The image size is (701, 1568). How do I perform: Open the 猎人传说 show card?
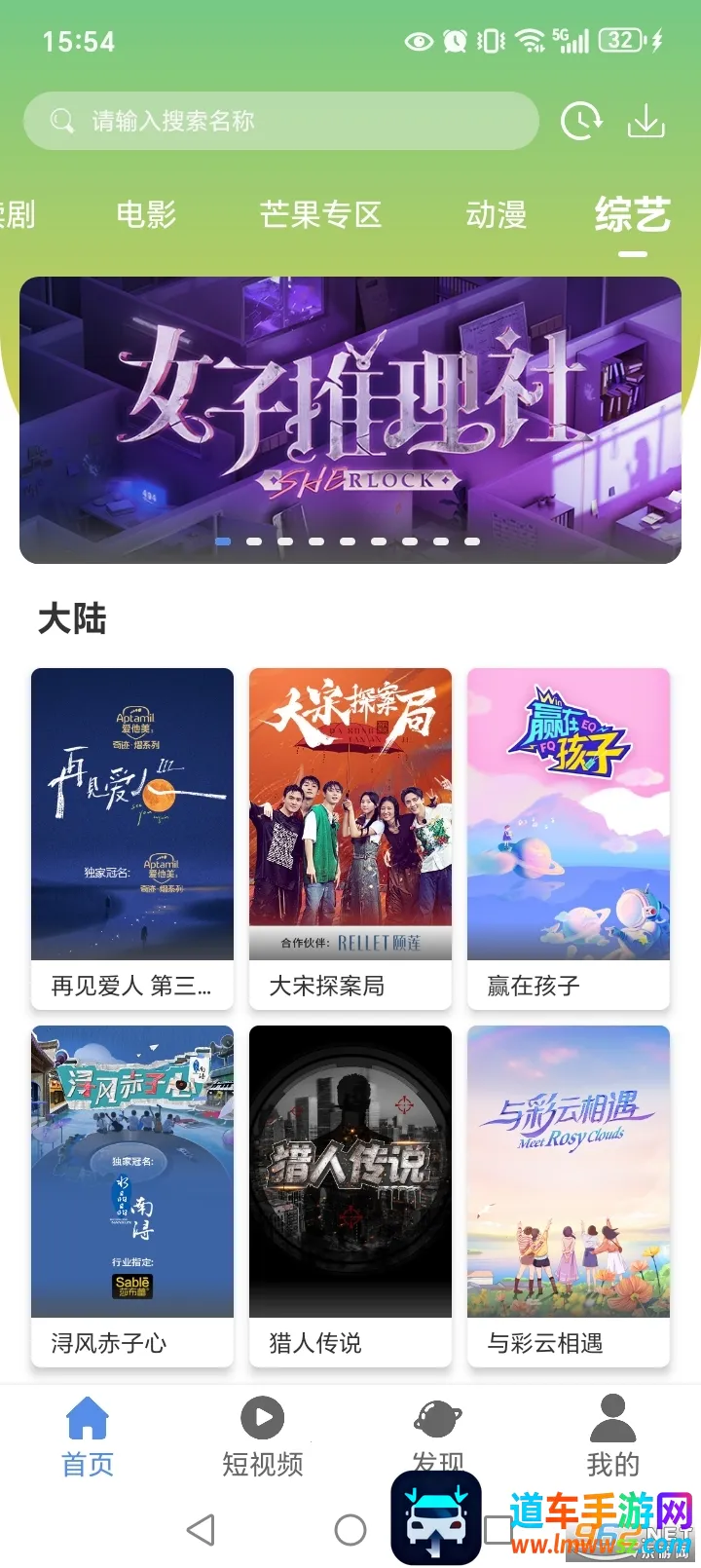tap(350, 1195)
